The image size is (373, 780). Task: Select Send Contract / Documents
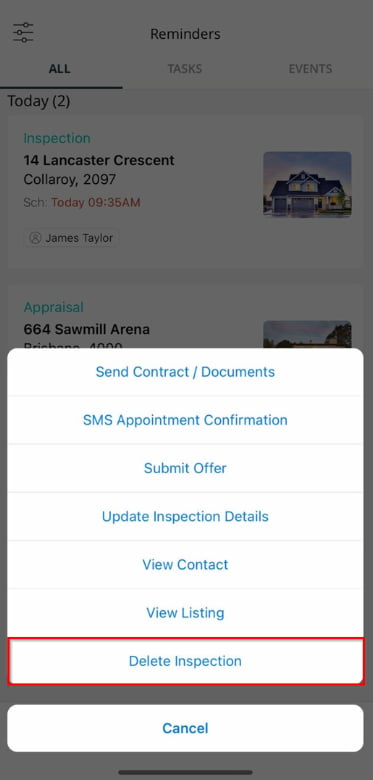click(185, 372)
